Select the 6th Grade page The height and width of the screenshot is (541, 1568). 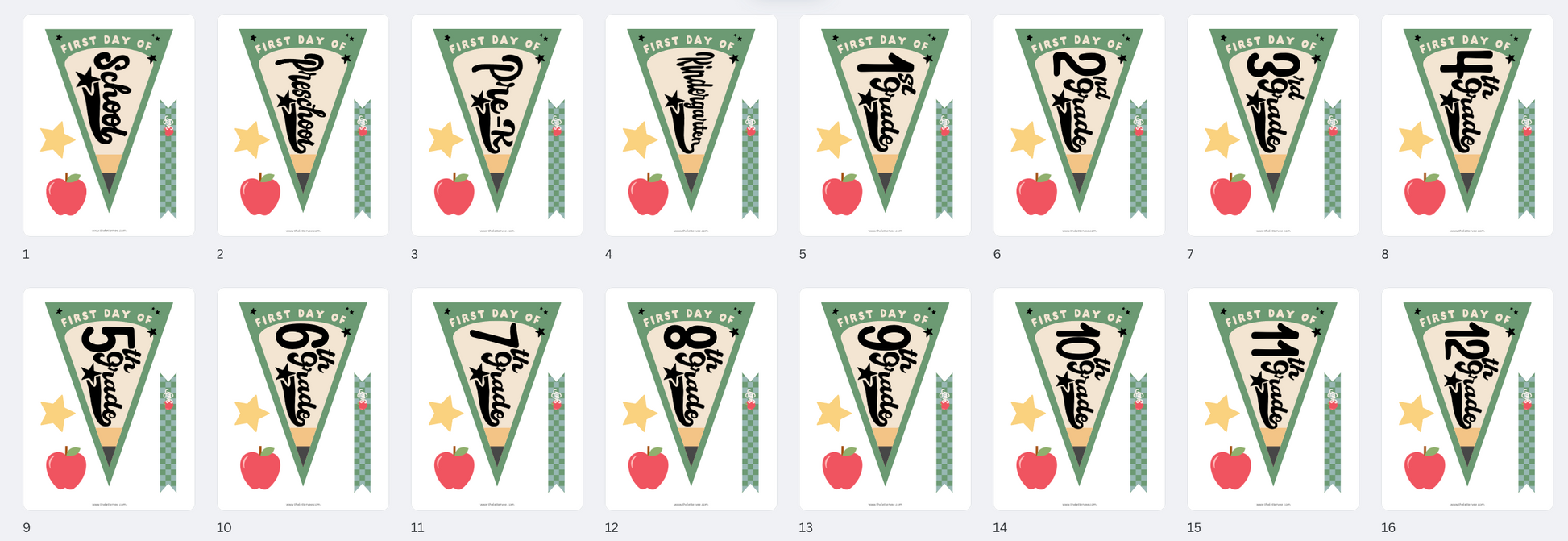303,399
